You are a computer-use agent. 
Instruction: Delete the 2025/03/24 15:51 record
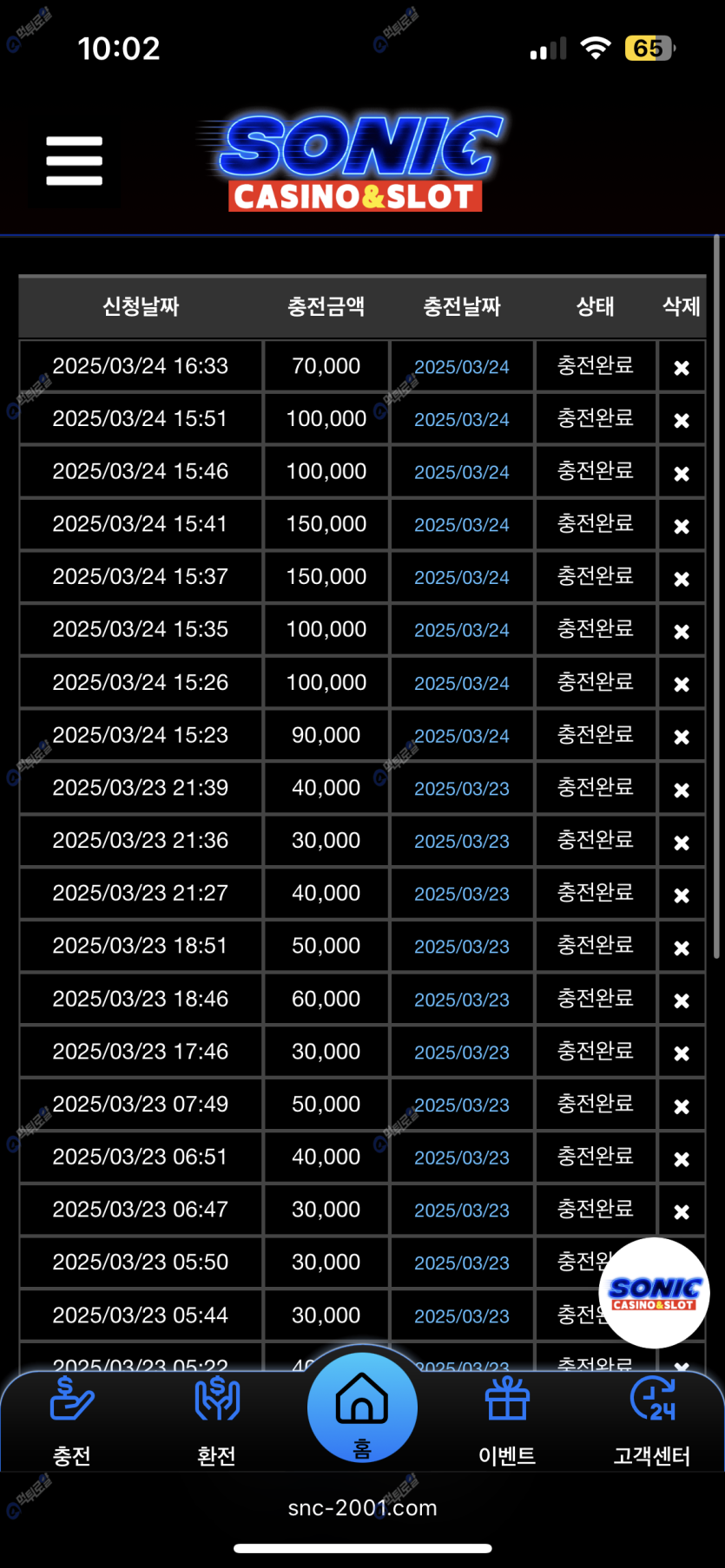point(682,420)
